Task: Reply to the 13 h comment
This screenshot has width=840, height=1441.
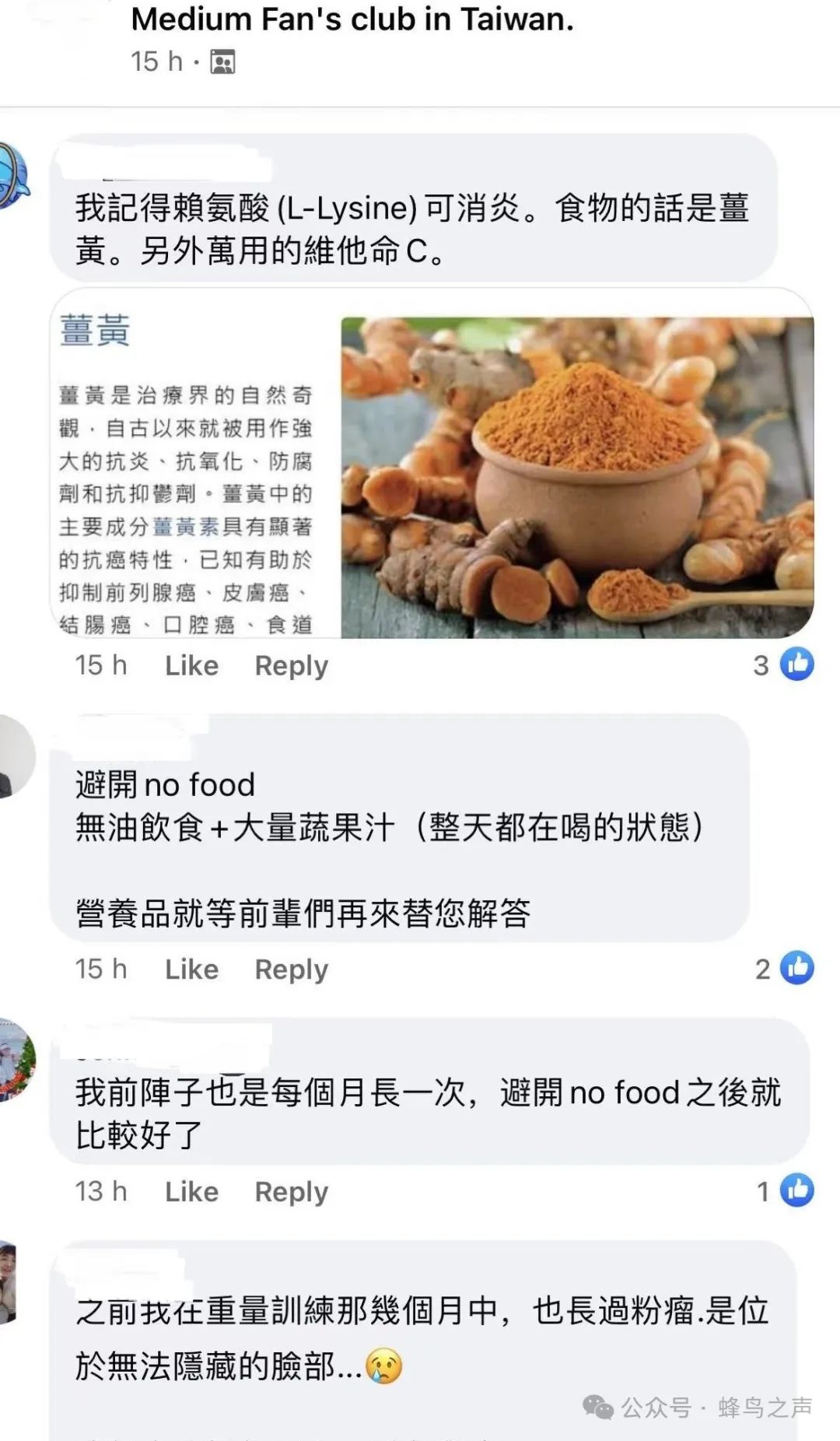Action: pyautogui.click(x=292, y=1192)
